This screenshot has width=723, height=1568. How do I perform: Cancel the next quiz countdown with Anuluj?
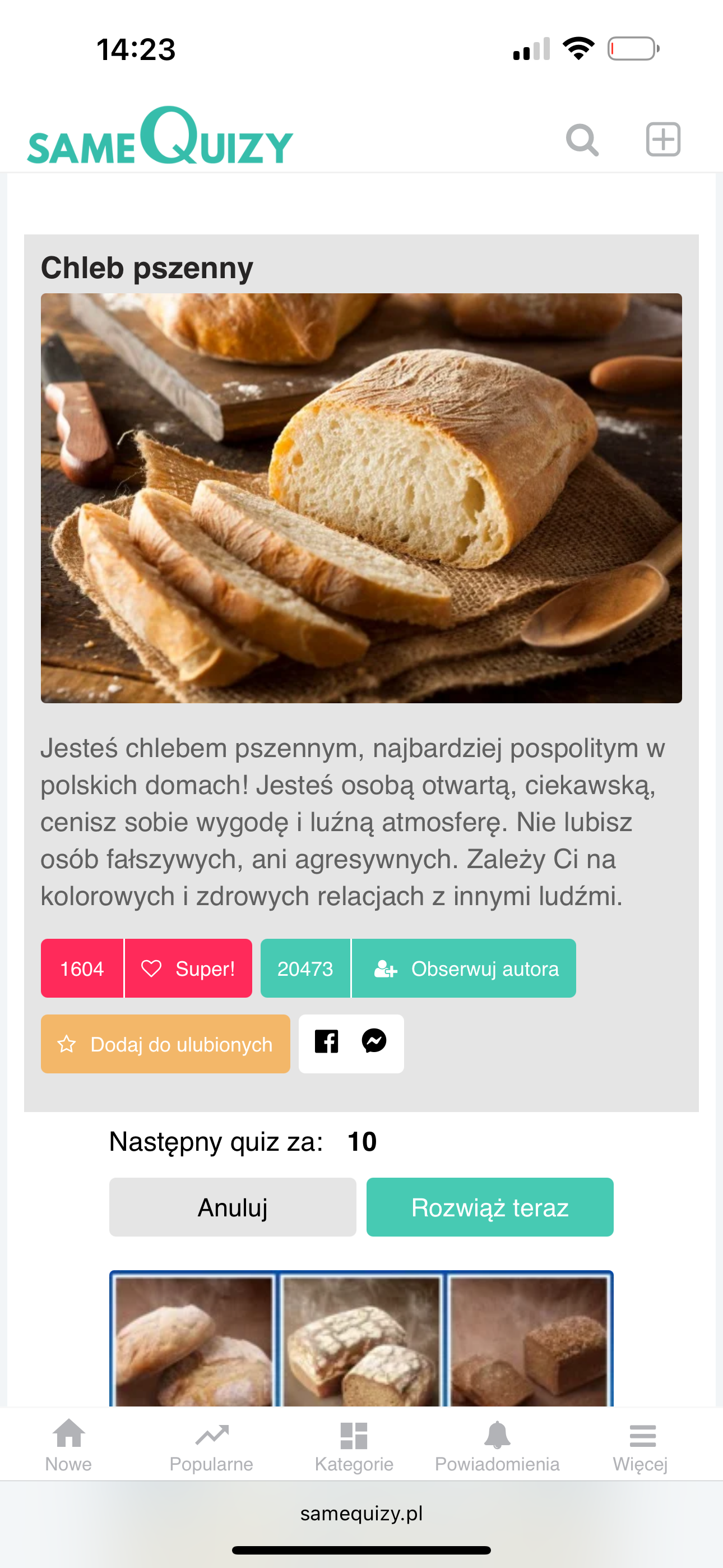[233, 1207]
